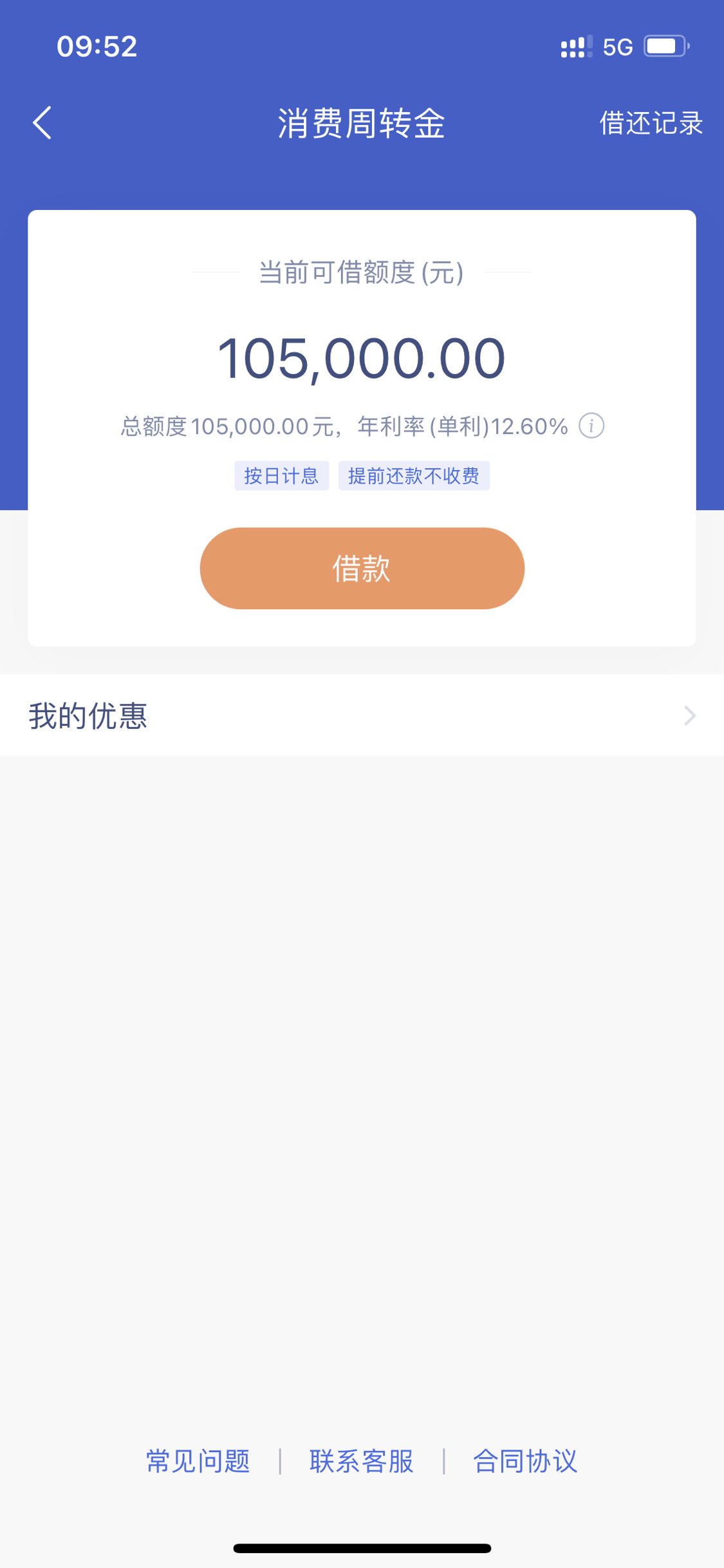
Task: View 合同协议 contract agreements
Action: 525,1461
